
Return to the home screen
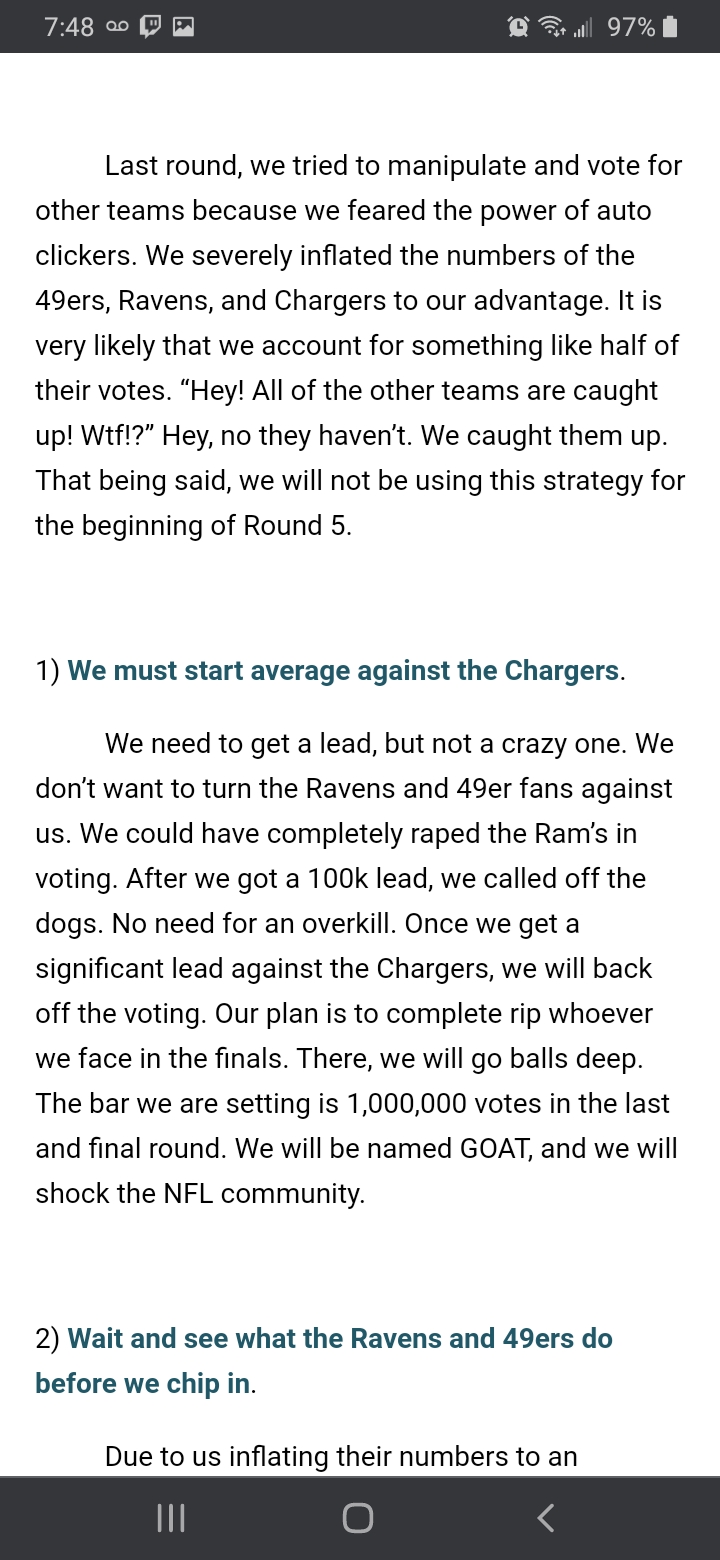358,1518
